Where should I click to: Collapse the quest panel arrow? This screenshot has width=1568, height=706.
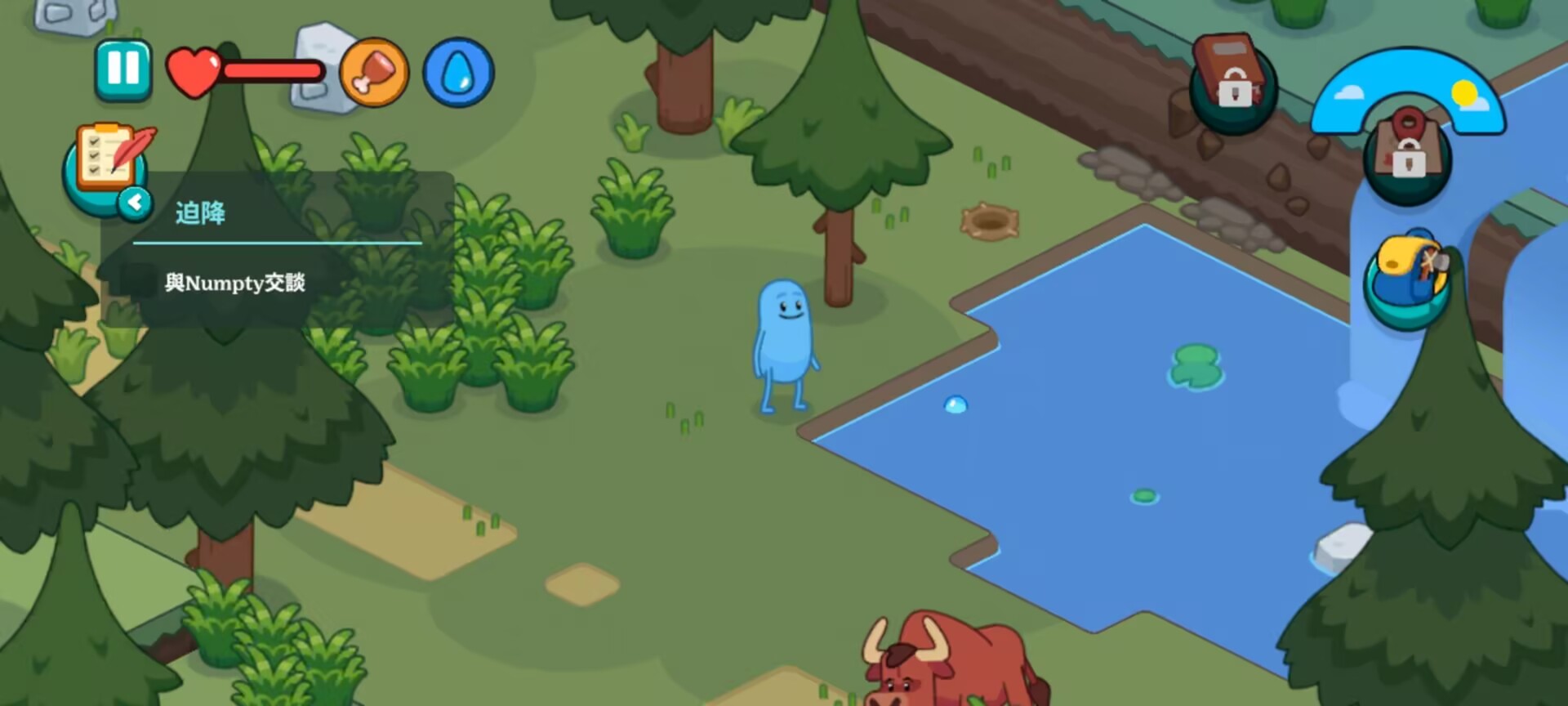tap(135, 202)
